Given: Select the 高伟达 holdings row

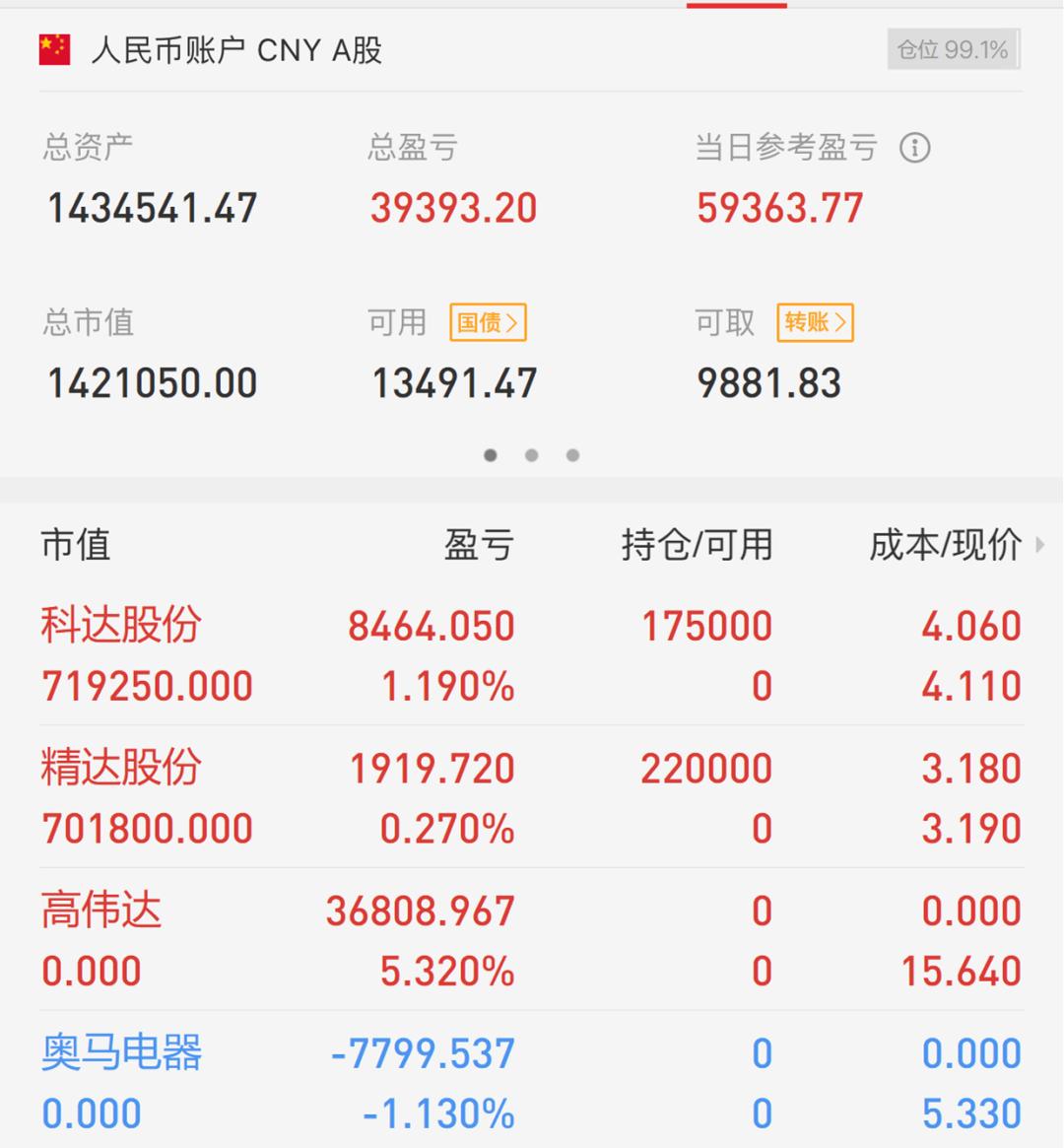Looking at the screenshot, I should (101, 910).
